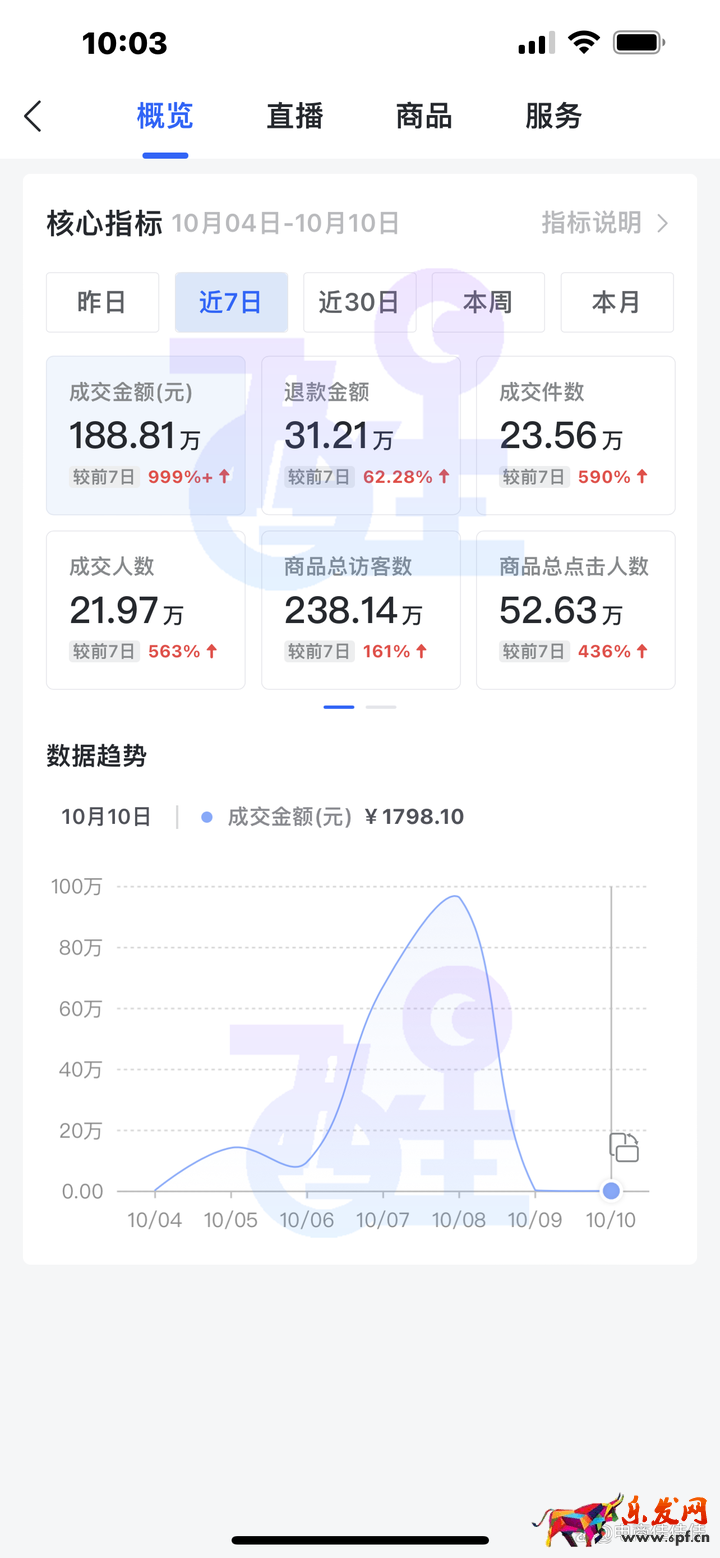Switch to the 直播 tab
The width and height of the screenshot is (720, 1558).
(295, 116)
